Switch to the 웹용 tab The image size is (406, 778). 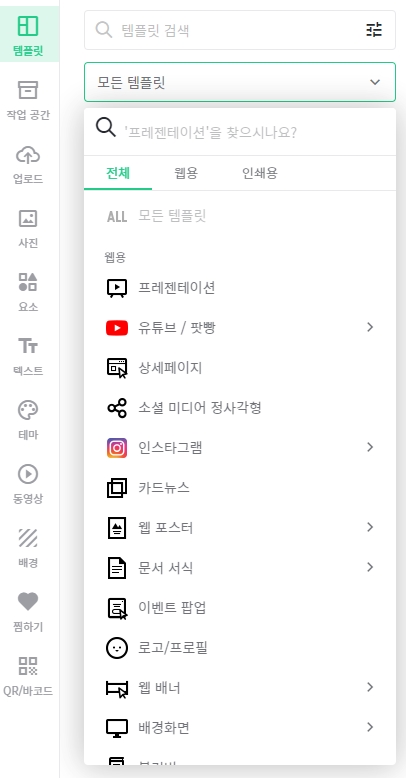tap(186, 173)
